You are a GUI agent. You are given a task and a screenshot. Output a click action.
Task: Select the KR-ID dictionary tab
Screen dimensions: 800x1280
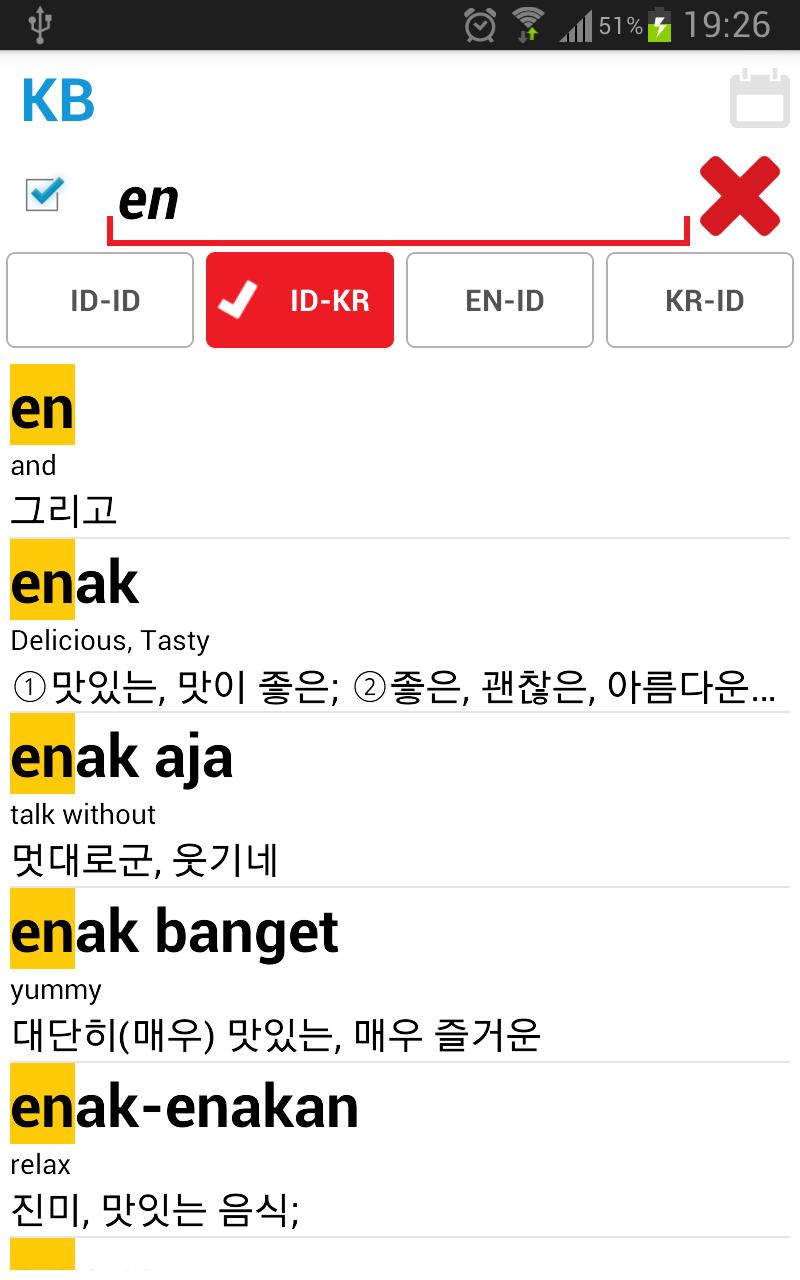(699, 300)
